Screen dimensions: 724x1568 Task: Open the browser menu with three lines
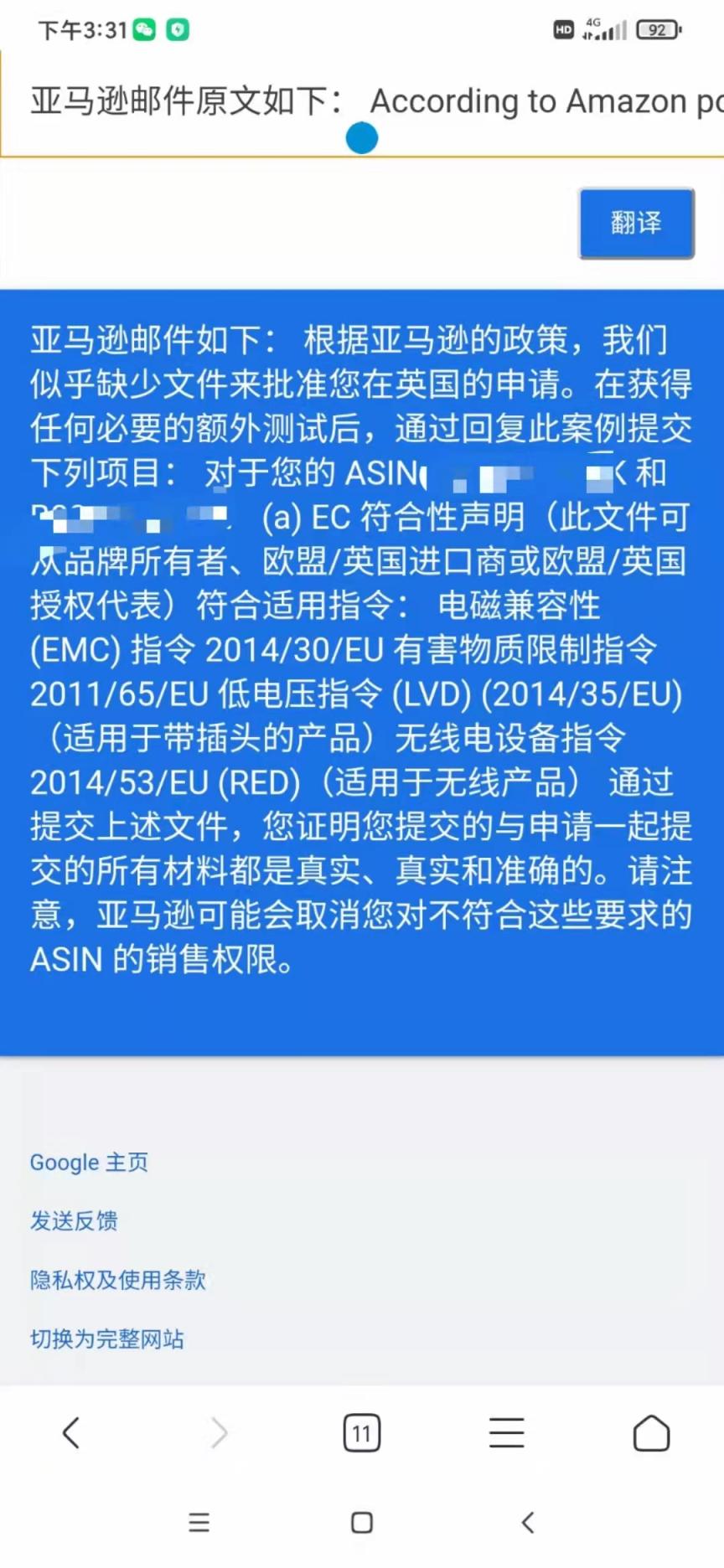pos(507,1433)
